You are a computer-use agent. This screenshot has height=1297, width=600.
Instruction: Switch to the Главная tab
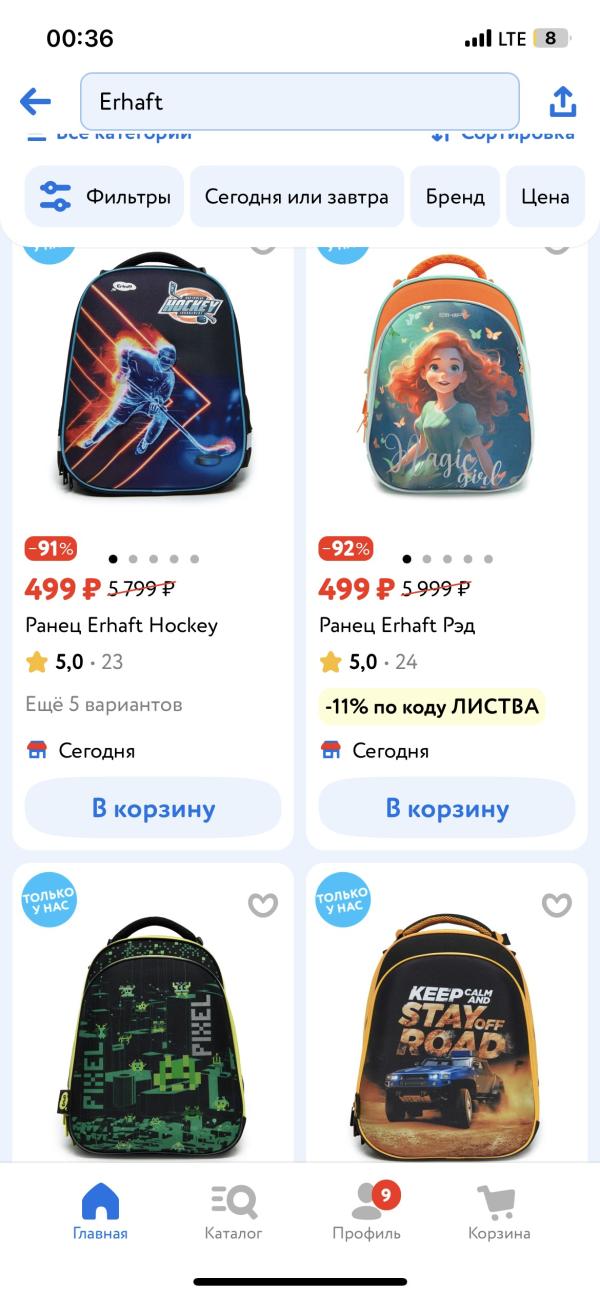[100, 1212]
